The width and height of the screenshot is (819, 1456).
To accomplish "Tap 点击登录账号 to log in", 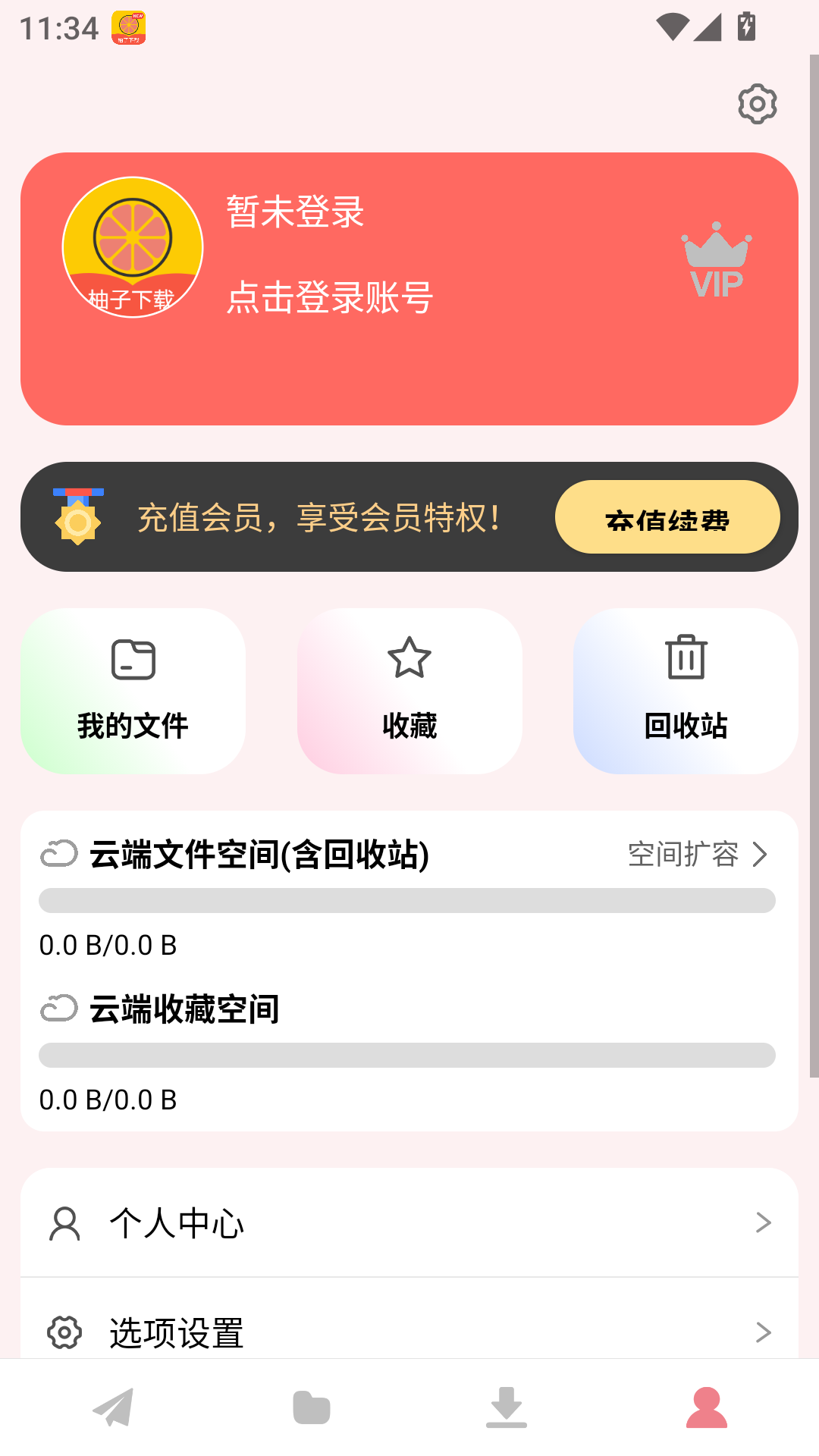I will click(330, 297).
